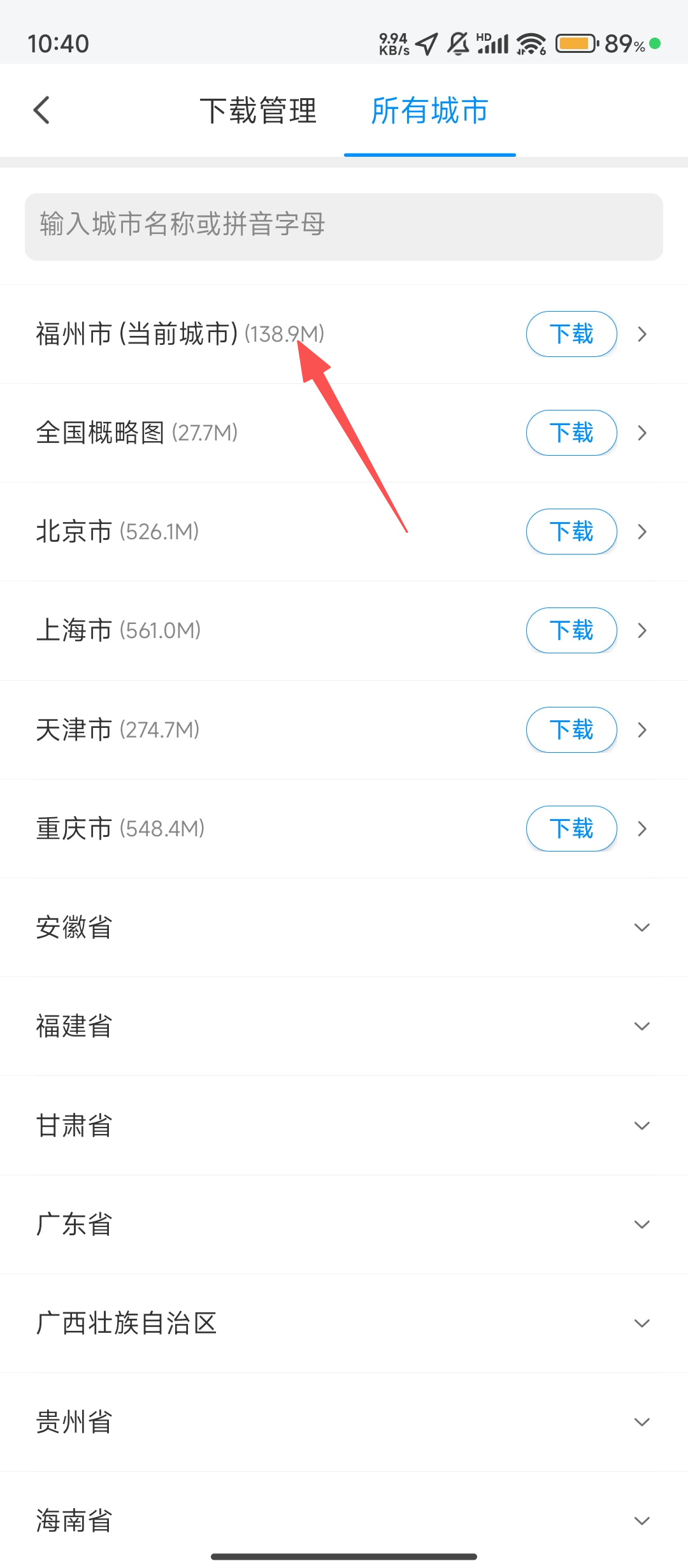This screenshot has height=1568, width=688.
Task: Expand the 贵州省 city list
Action: (641, 1422)
